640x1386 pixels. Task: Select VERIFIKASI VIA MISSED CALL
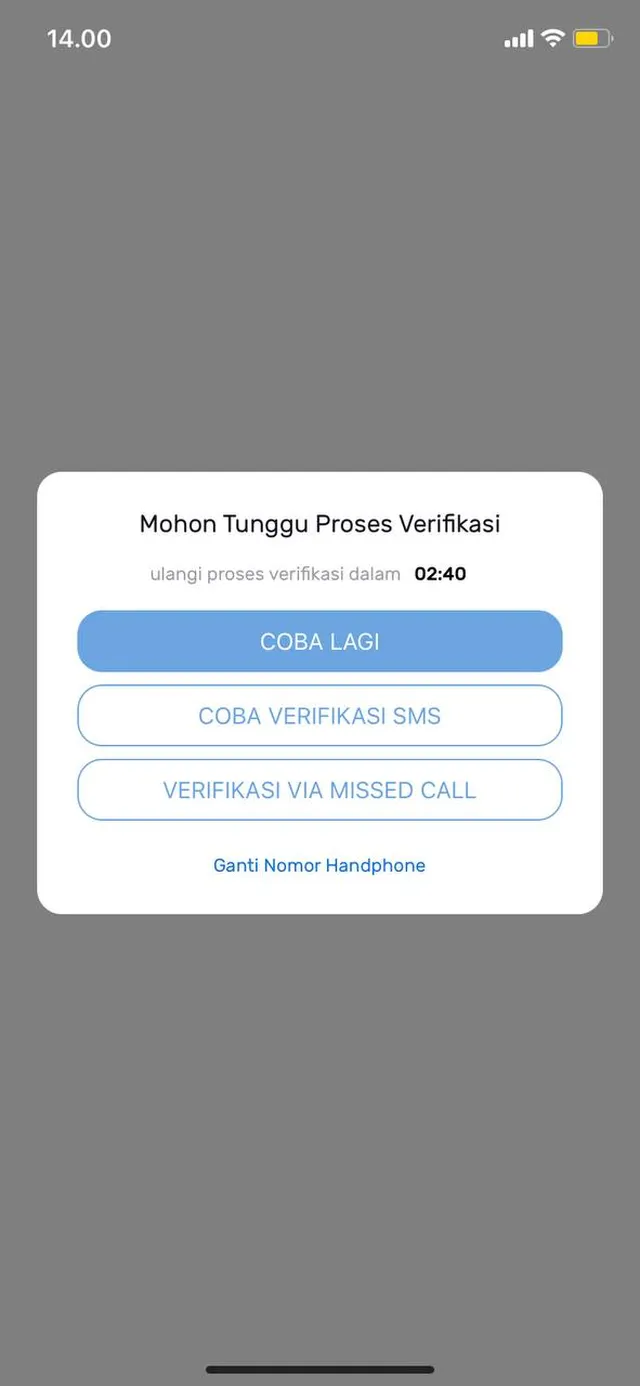320,790
